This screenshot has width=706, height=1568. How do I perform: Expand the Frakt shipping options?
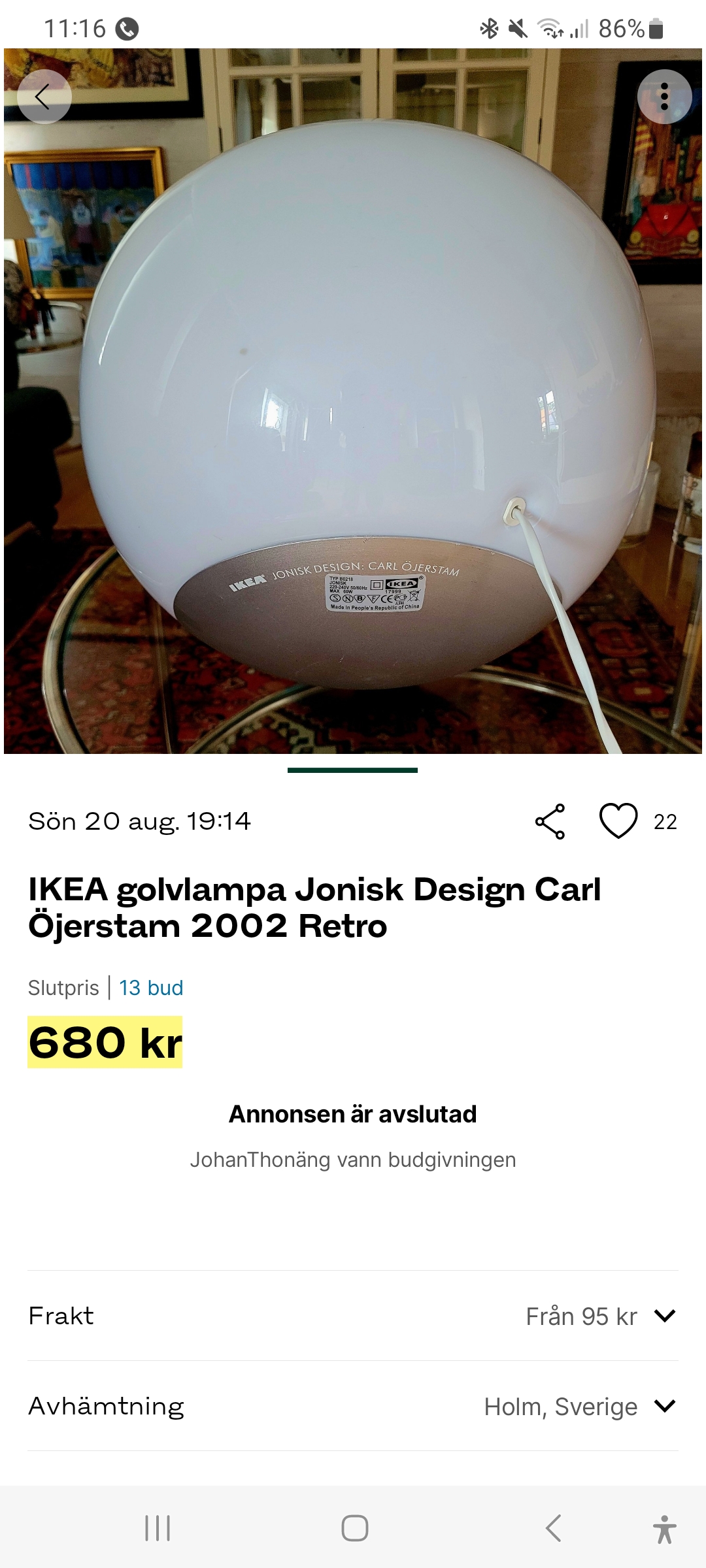coord(664,1316)
